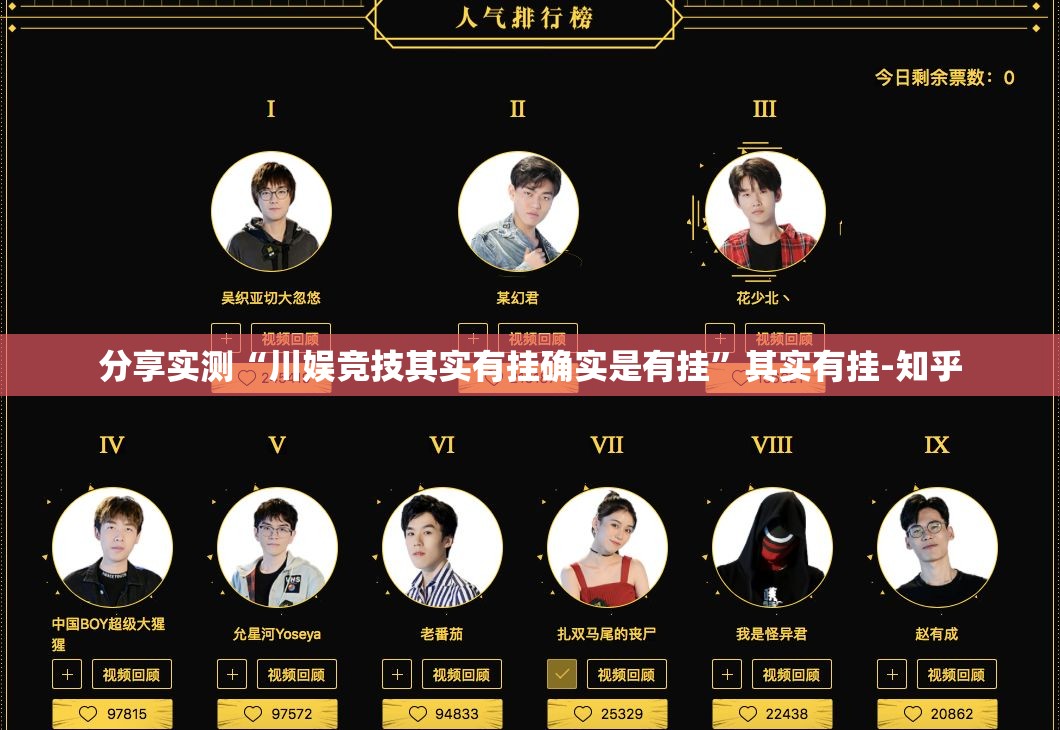Viewport: 1060px width, 730px height.
Task: Tap the plus button under 允星河Yoseya
Action: click(x=232, y=674)
